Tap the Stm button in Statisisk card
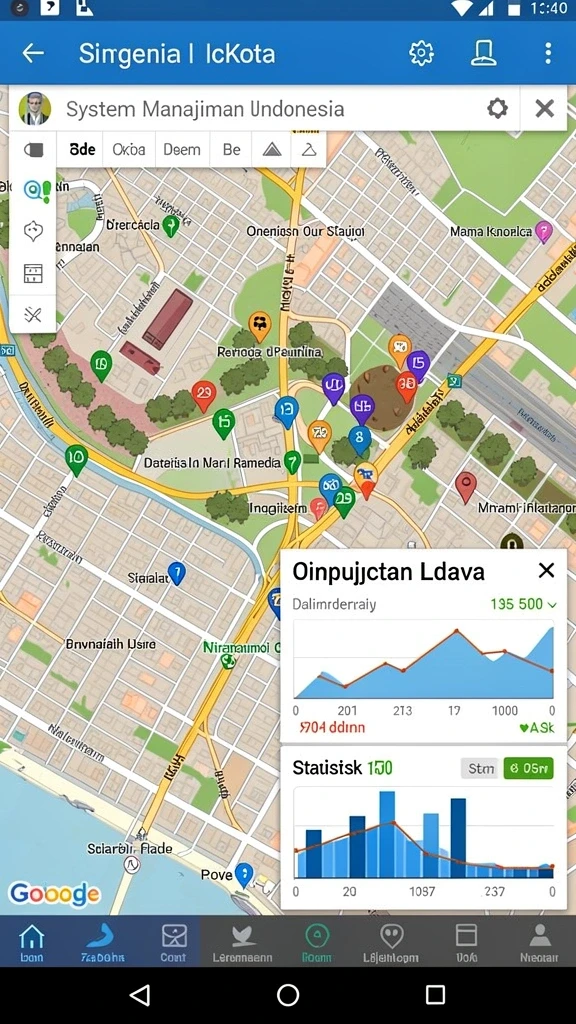576x1024 pixels. click(x=481, y=769)
